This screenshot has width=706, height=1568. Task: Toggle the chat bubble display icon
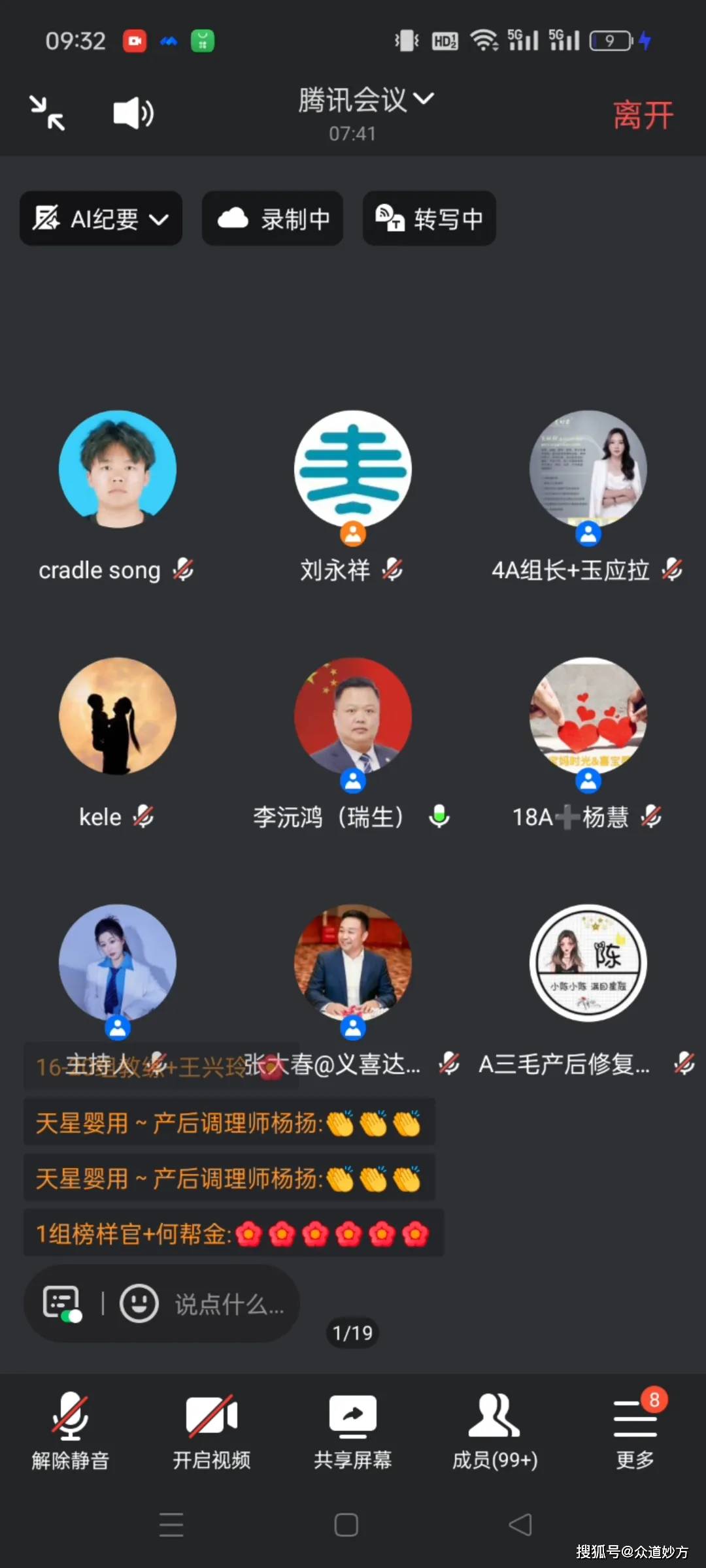61,1303
